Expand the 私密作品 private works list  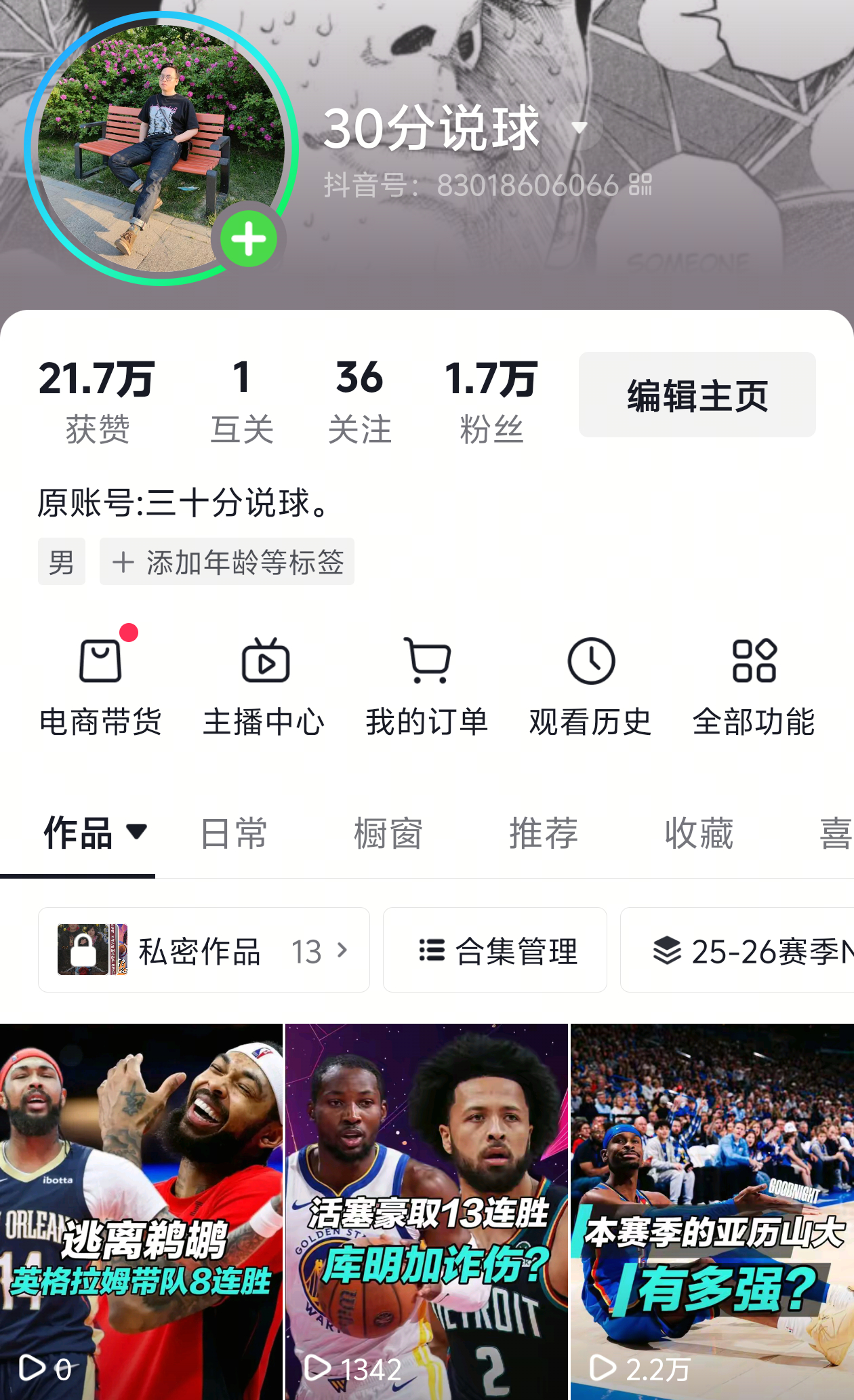(203, 950)
